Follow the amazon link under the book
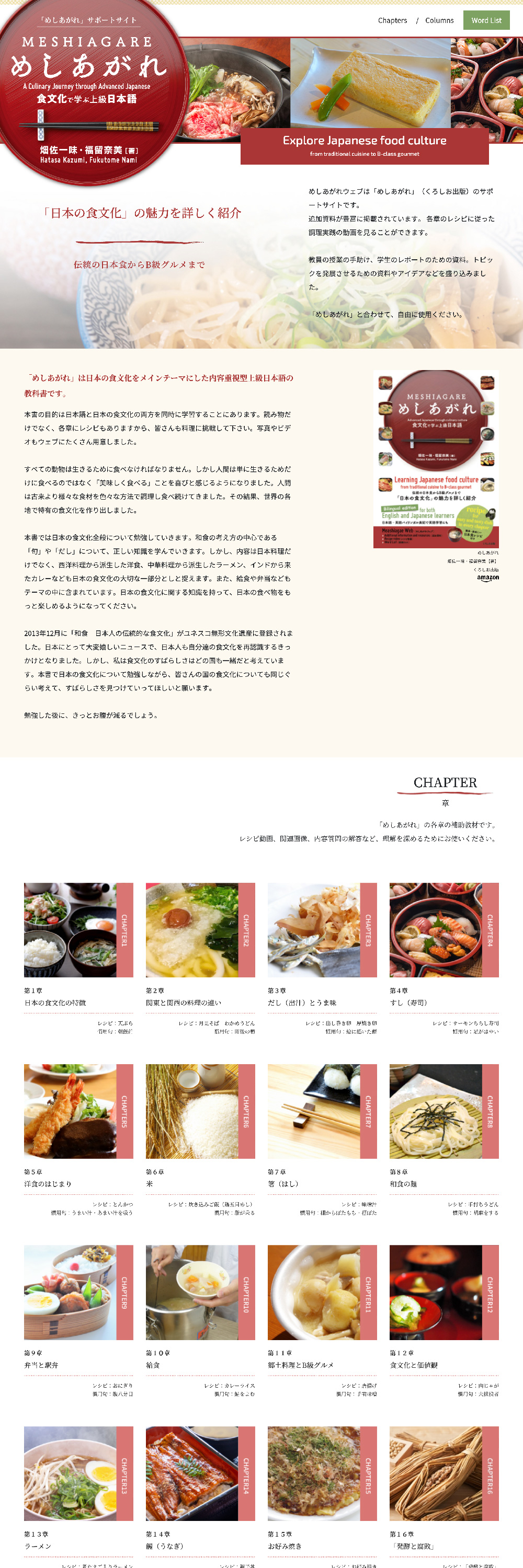 tap(487, 578)
